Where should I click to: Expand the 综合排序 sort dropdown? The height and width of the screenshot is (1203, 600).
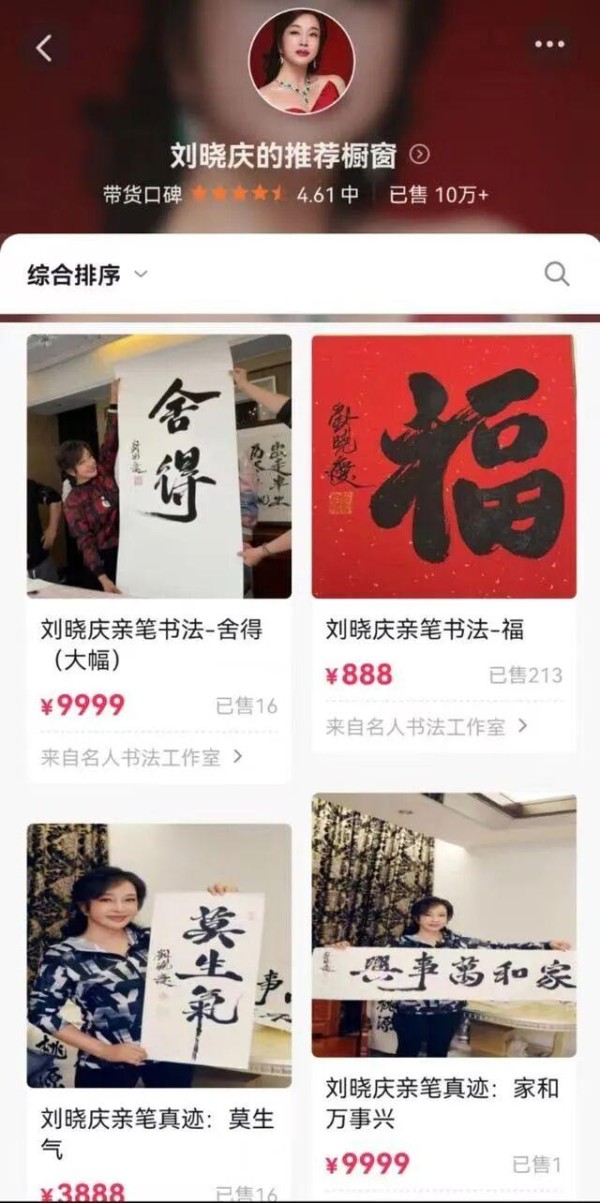point(87,274)
